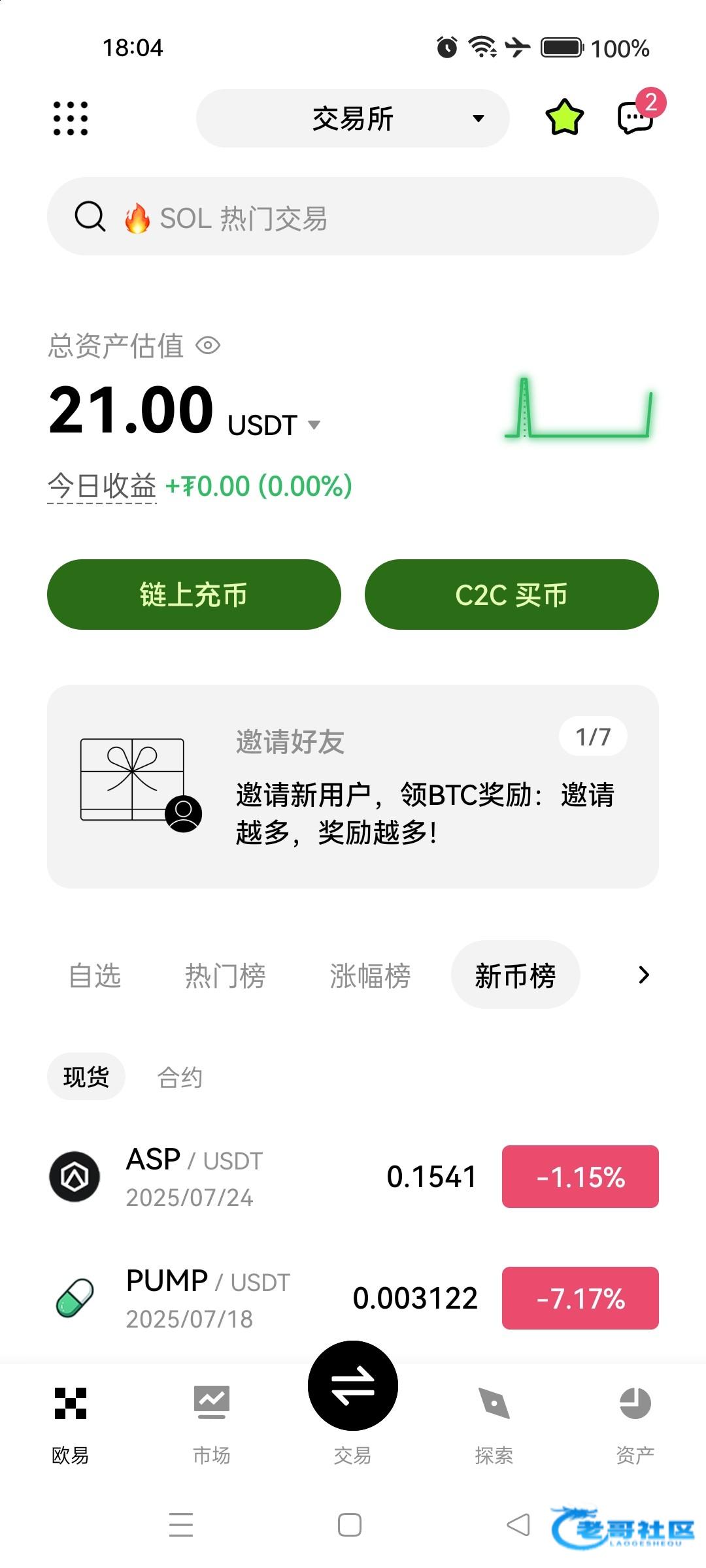
Task: Select the 合约 chip
Action: [x=180, y=1077]
